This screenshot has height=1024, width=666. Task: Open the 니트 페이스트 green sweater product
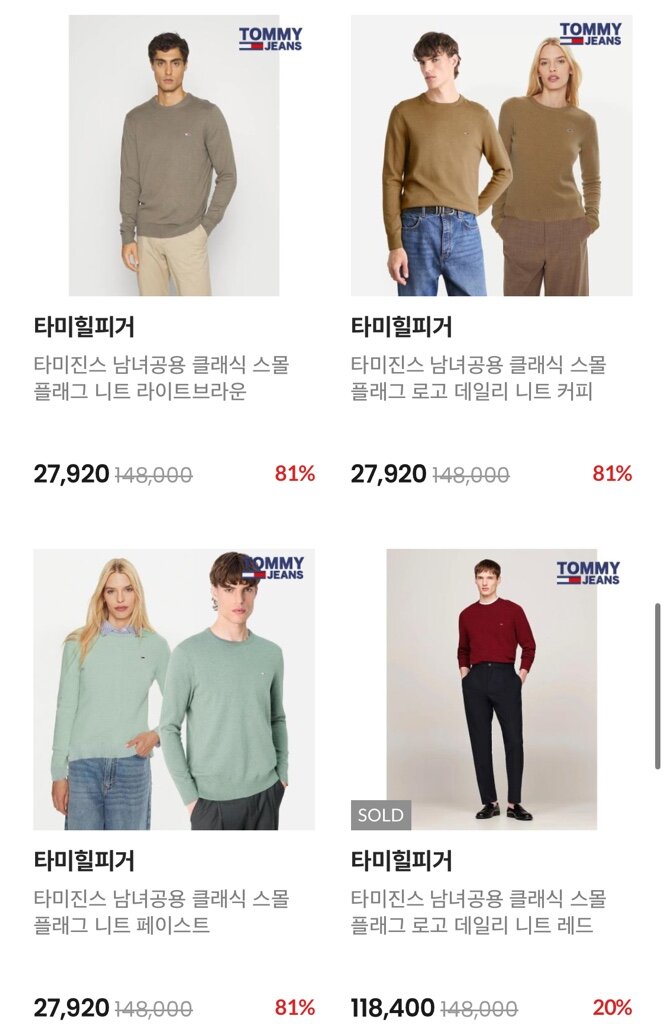(x=174, y=690)
